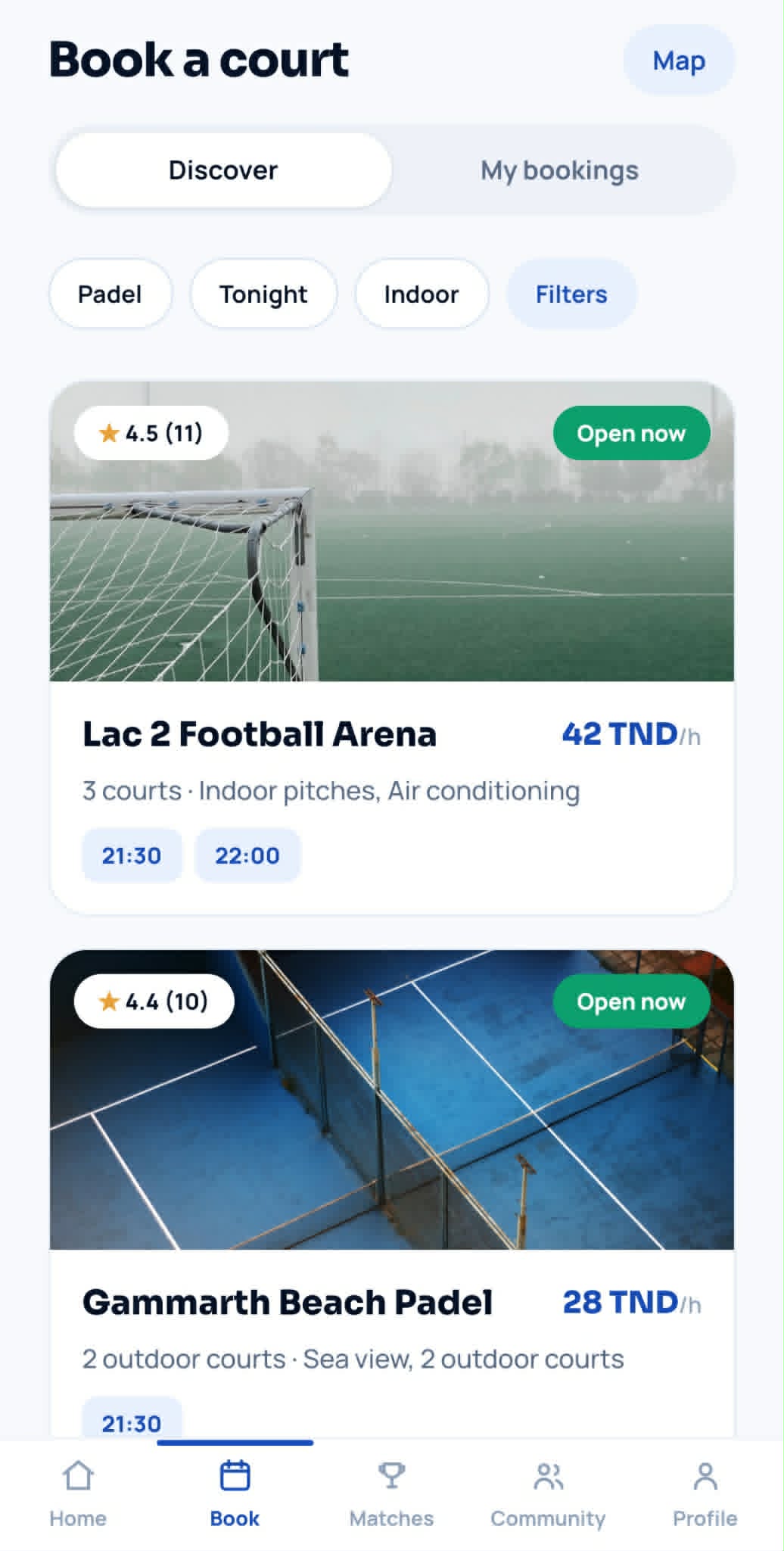Switch to the Matches tab
Image resolution: width=784 pixels, height=1551 pixels.
tap(391, 1495)
